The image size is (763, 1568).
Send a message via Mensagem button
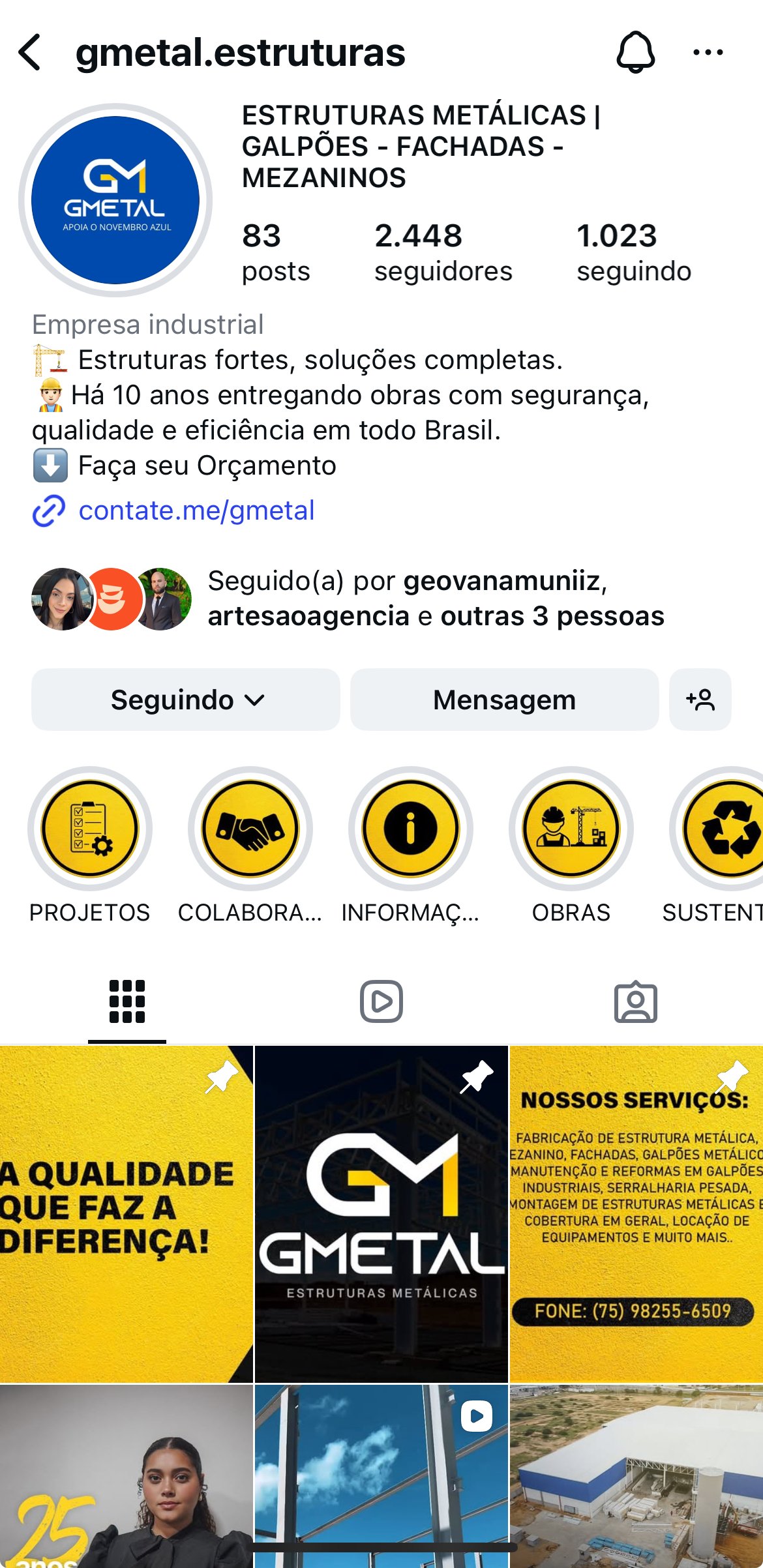click(x=504, y=700)
